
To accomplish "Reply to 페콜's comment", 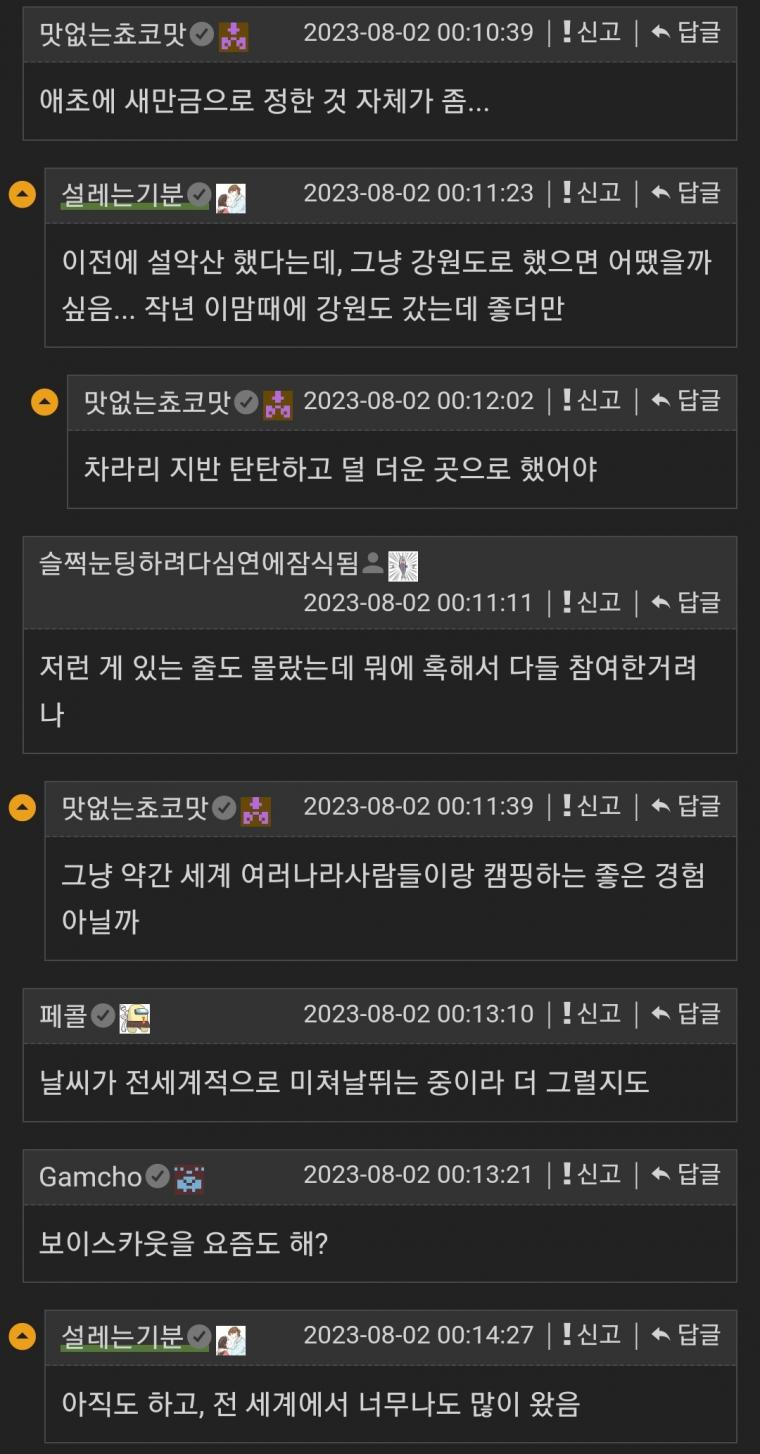I will point(686,1013).
